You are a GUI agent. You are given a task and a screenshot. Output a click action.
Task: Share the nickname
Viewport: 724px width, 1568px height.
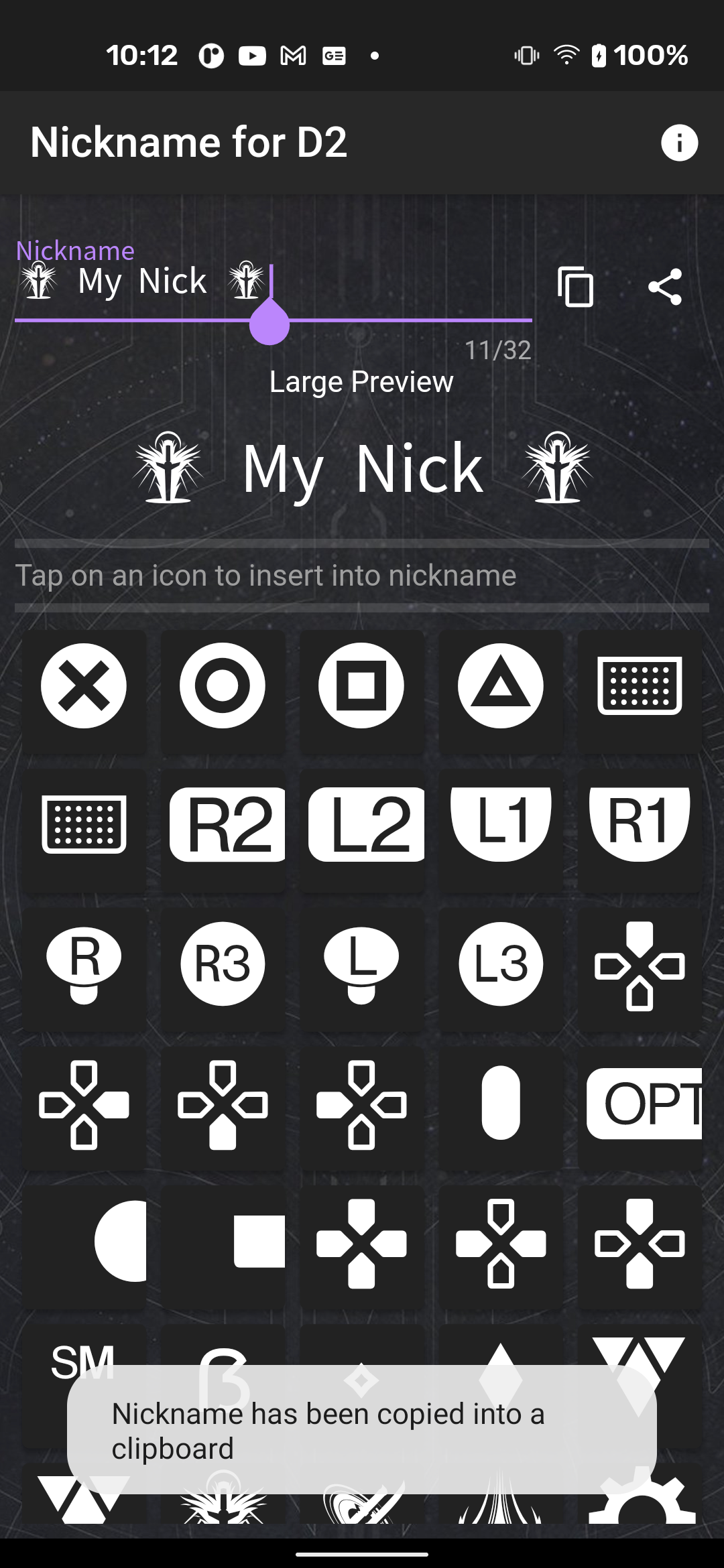[x=665, y=287]
